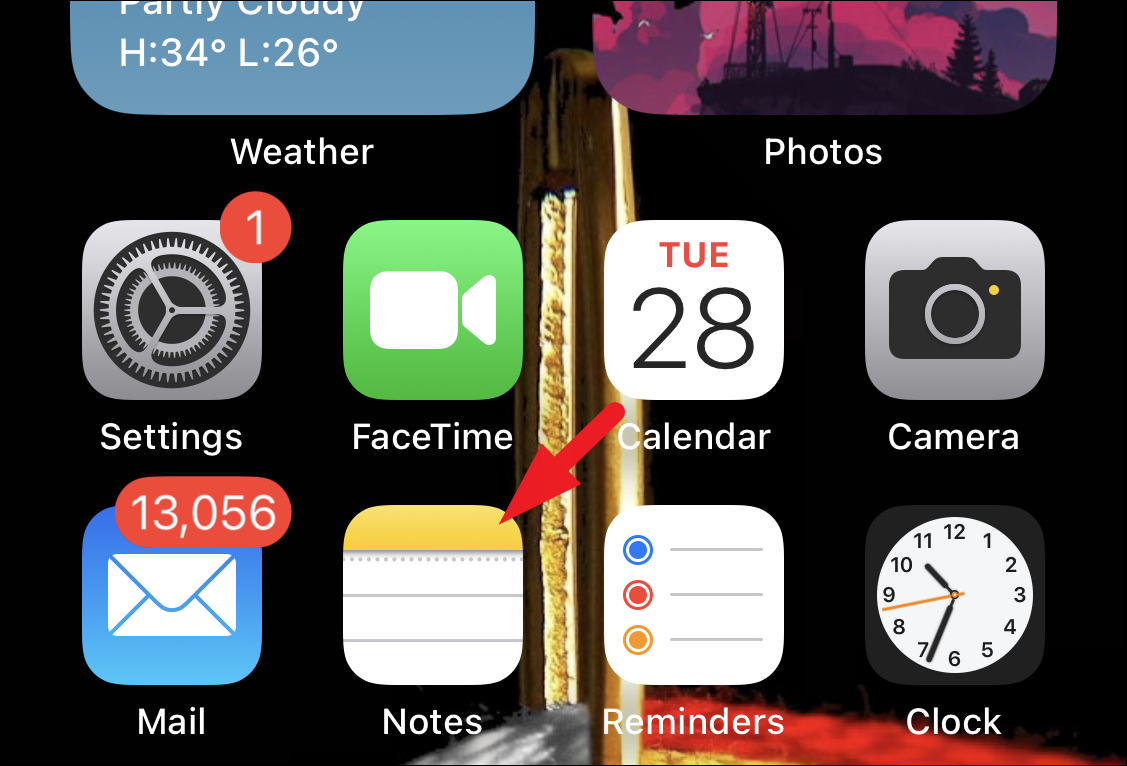The height and width of the screenshot is (766, 1127).
Task: Launch the Reminders app
Action: (x=694, y=596)
